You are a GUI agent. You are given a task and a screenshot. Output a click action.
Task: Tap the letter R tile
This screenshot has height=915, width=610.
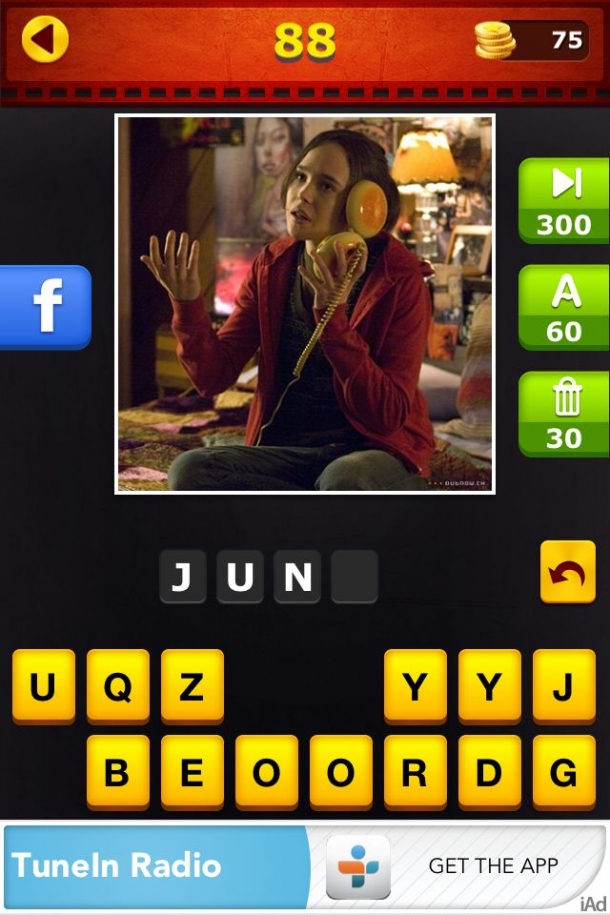415,773
